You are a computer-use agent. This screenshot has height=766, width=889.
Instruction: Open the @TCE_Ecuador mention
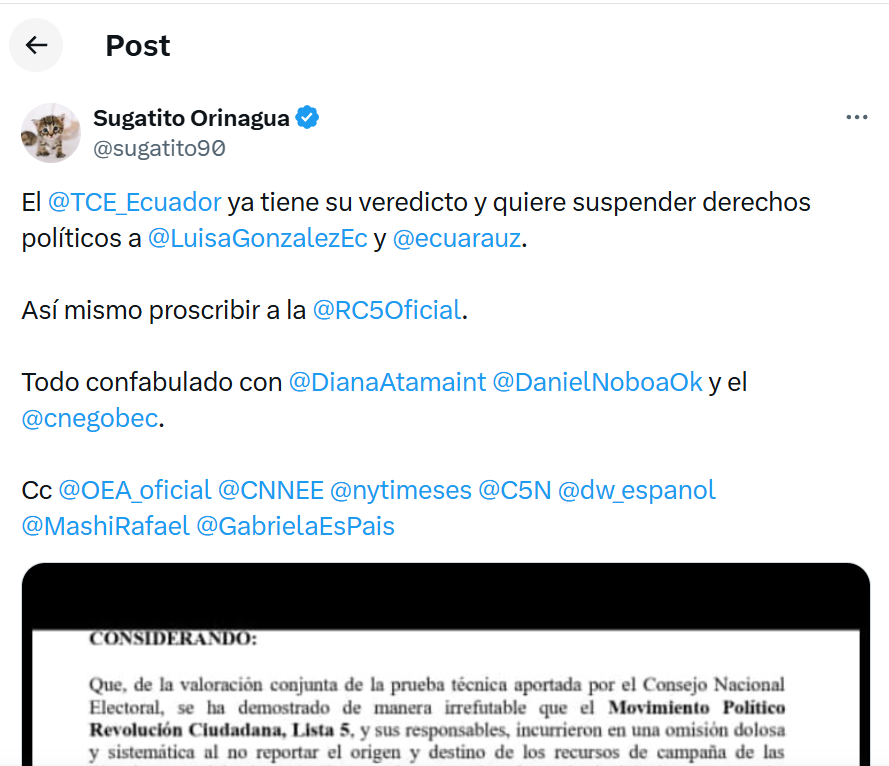tap(134, 202)
